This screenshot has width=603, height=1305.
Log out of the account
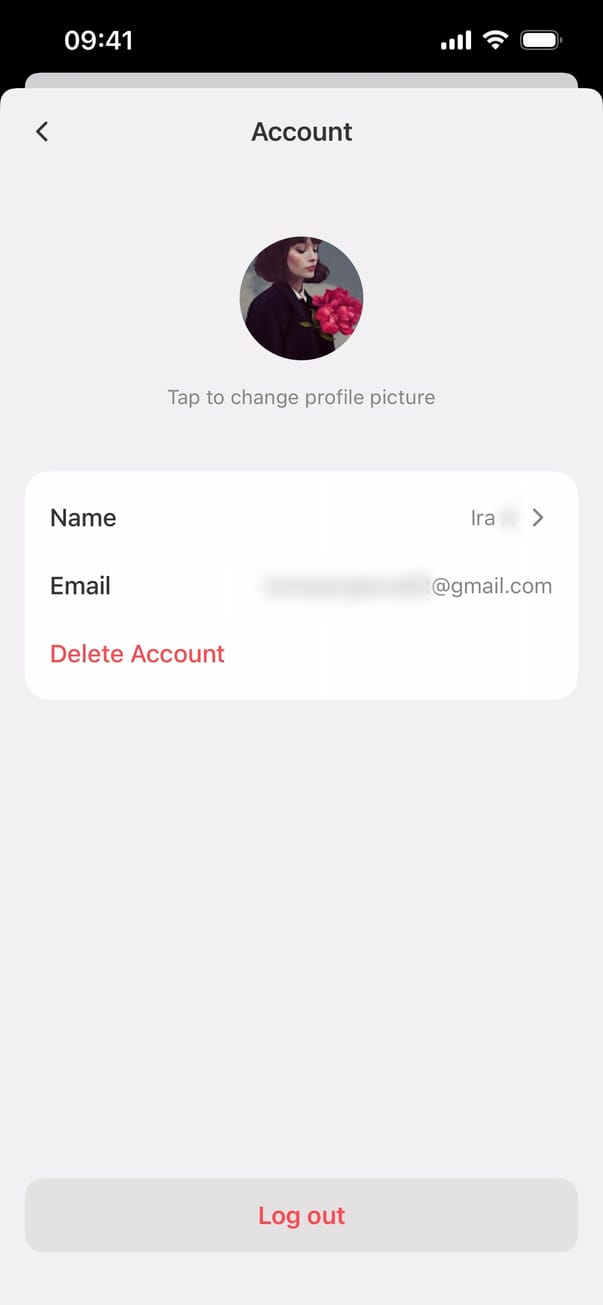[x=301, y=1215]
